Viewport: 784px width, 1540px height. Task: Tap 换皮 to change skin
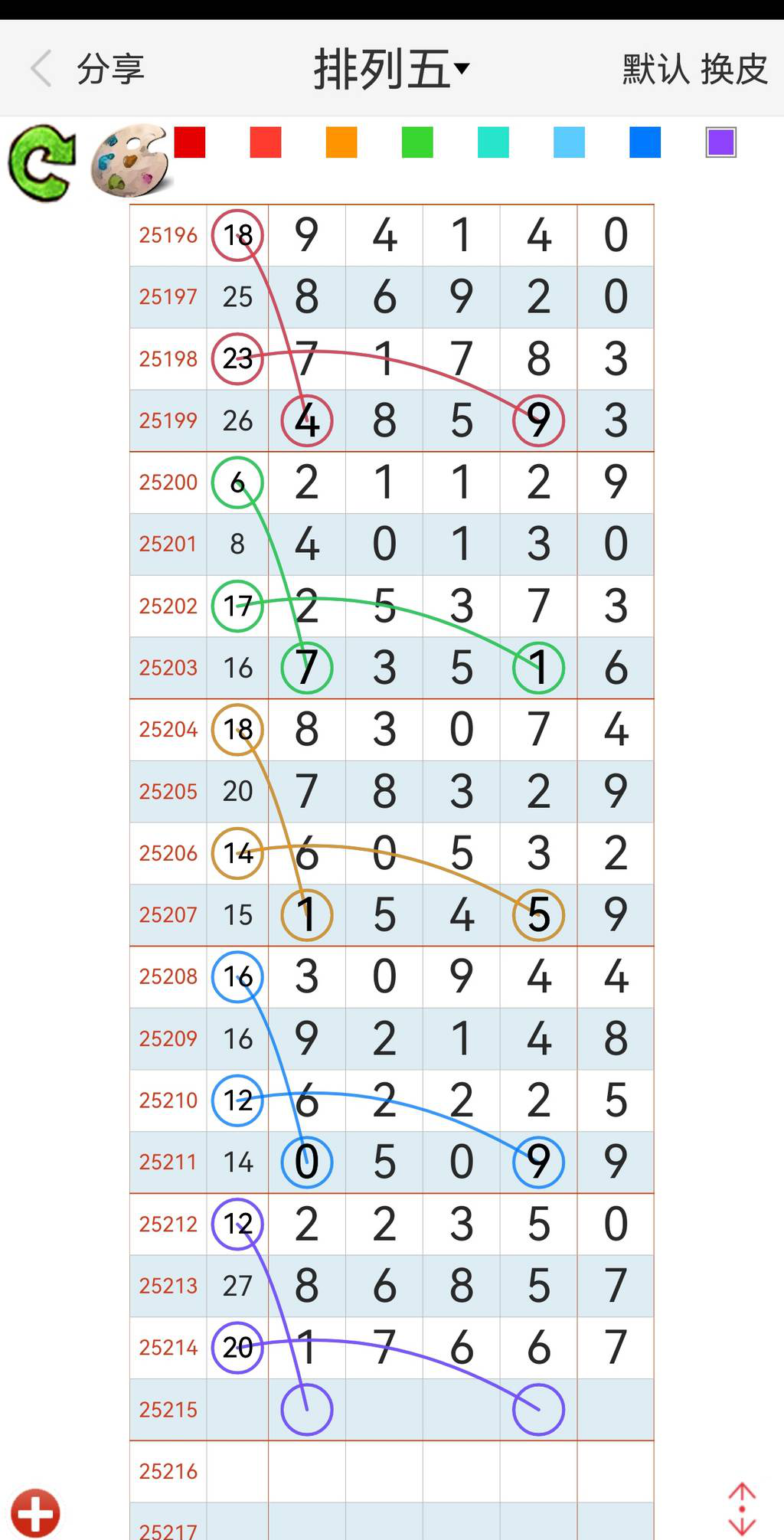[x=734, y=69]
